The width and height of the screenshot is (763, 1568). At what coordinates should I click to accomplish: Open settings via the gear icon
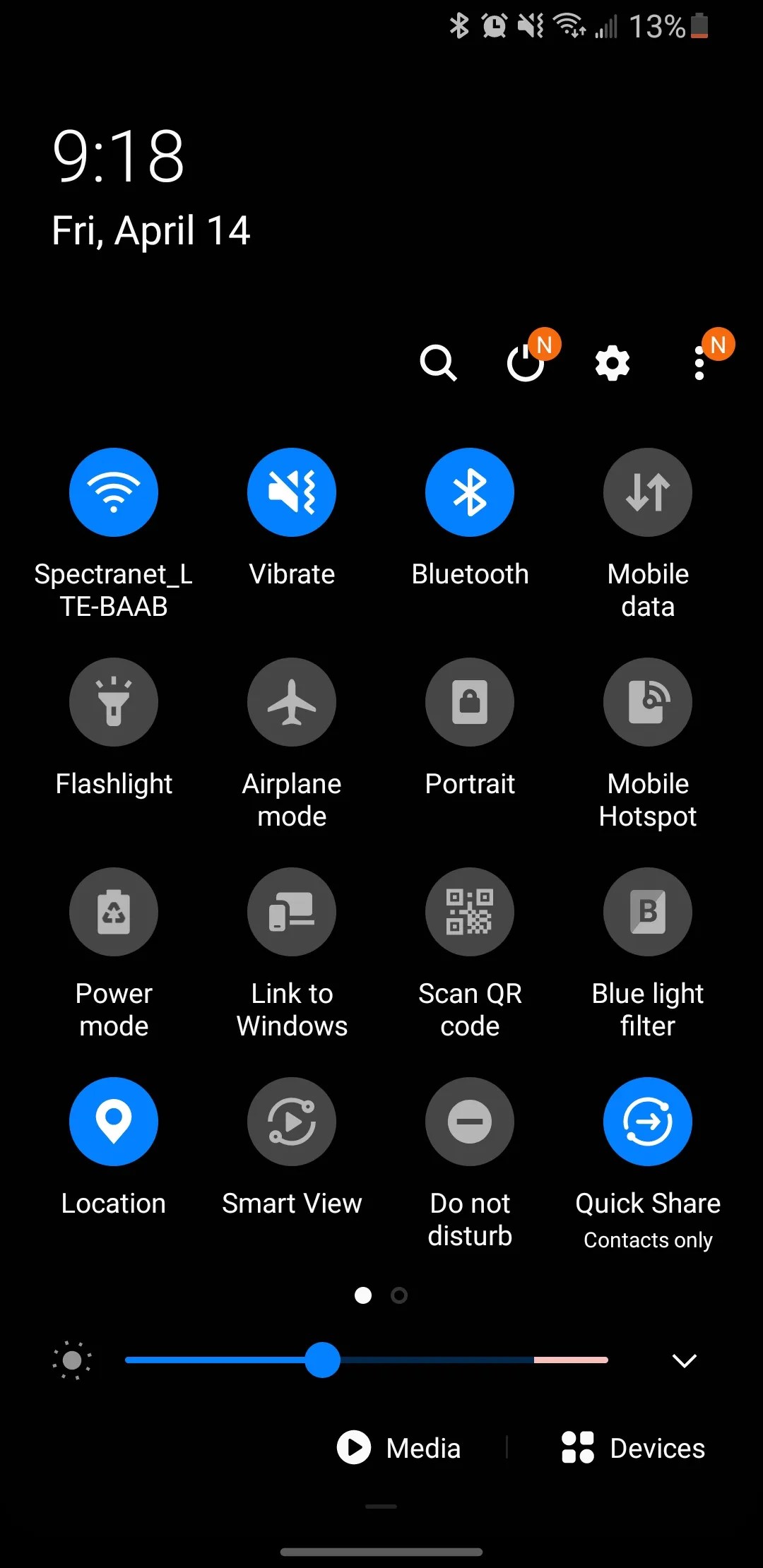[613, 364]
